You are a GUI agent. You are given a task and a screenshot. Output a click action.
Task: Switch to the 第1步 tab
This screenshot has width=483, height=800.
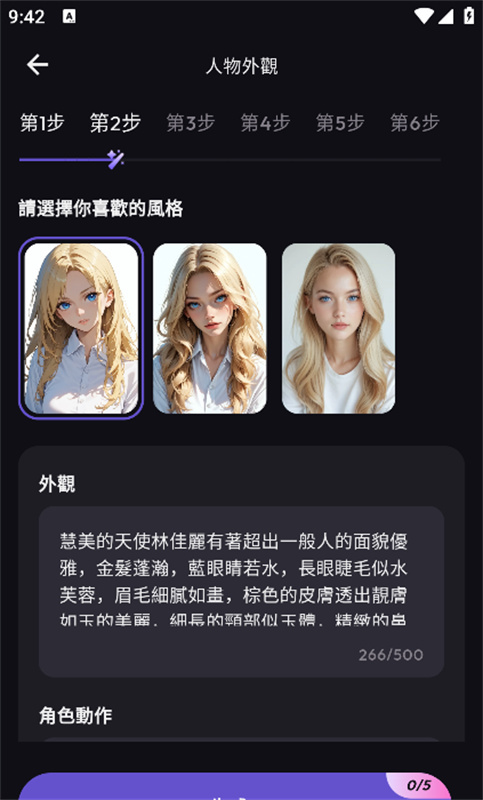click(x=42, y=123)
